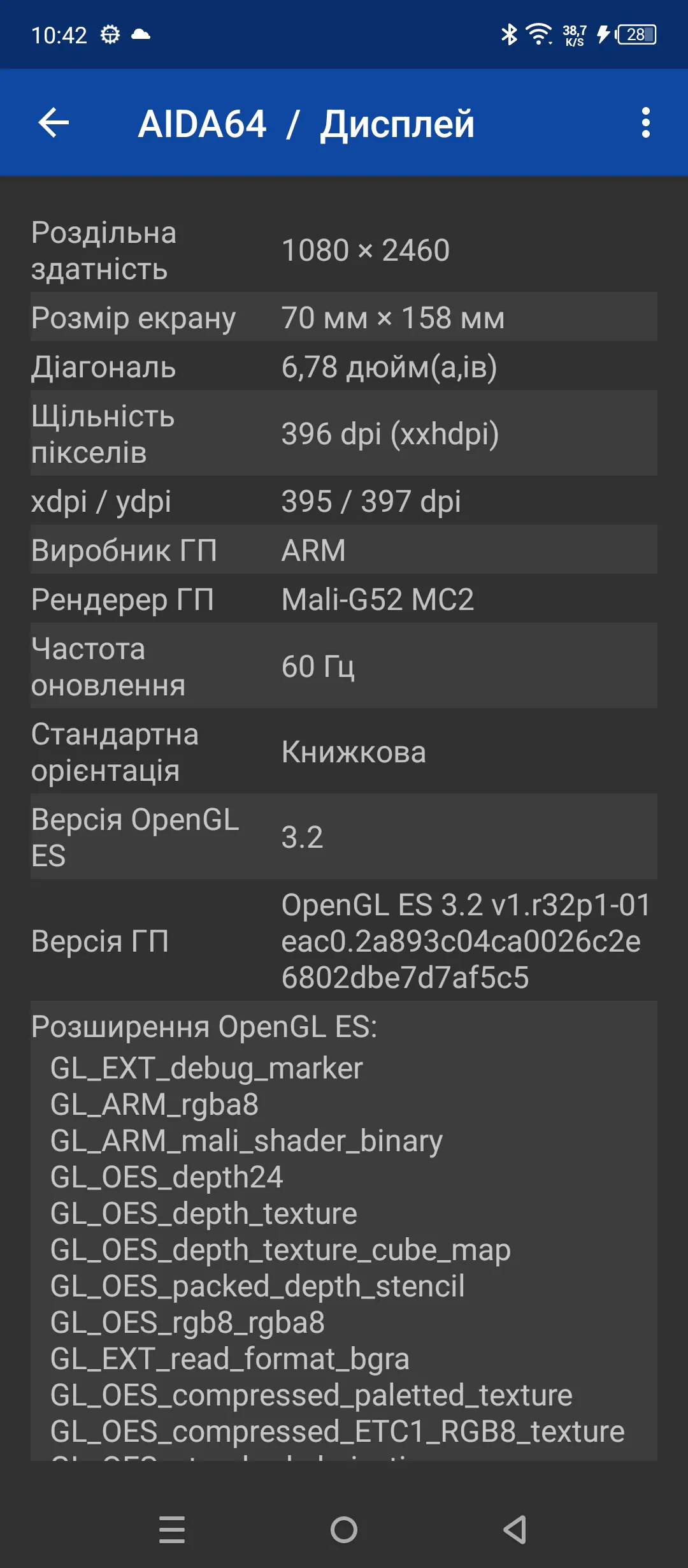Go back using the app bar arrow

point(54,123)
